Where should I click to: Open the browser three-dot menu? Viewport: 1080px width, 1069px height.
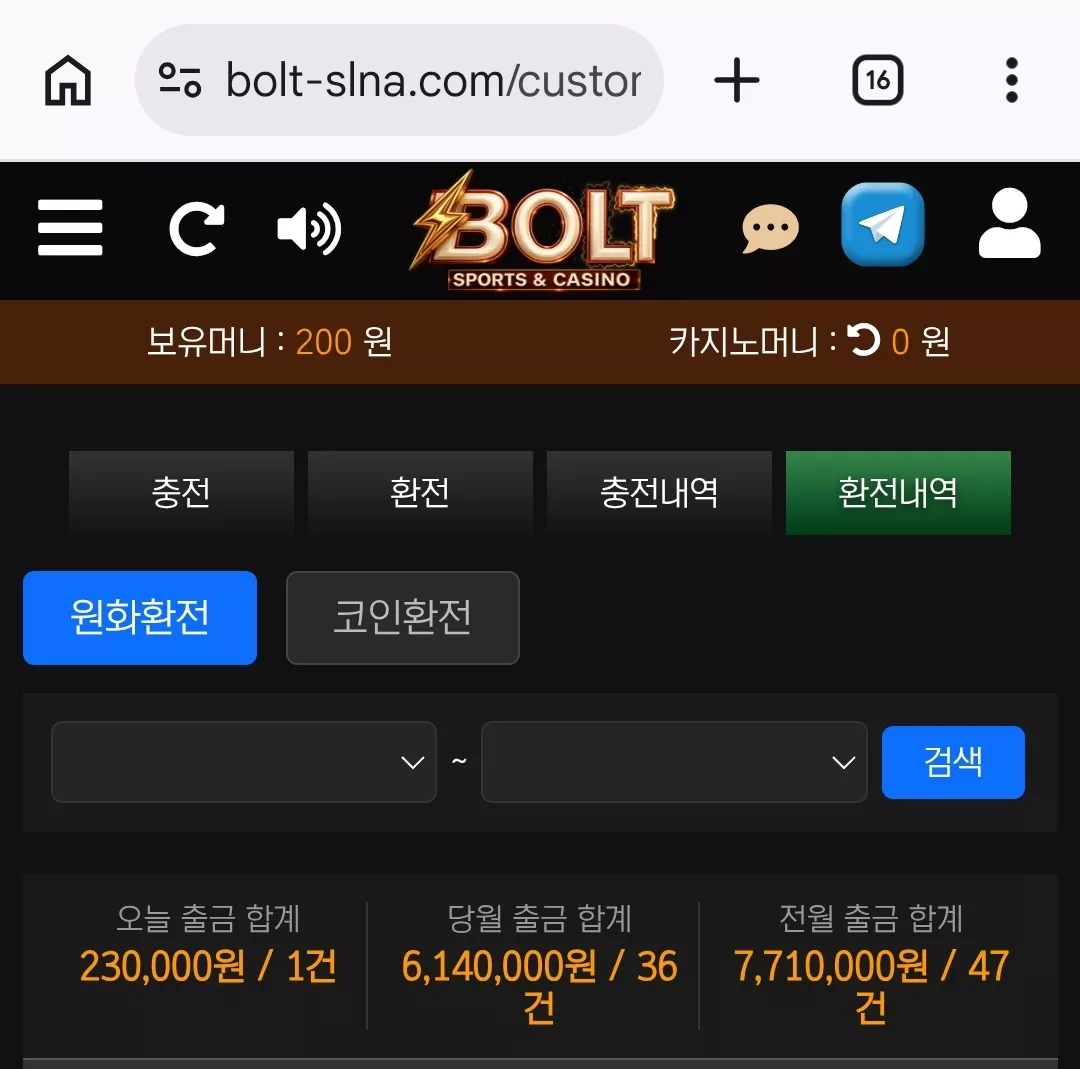pos(1012,81)
